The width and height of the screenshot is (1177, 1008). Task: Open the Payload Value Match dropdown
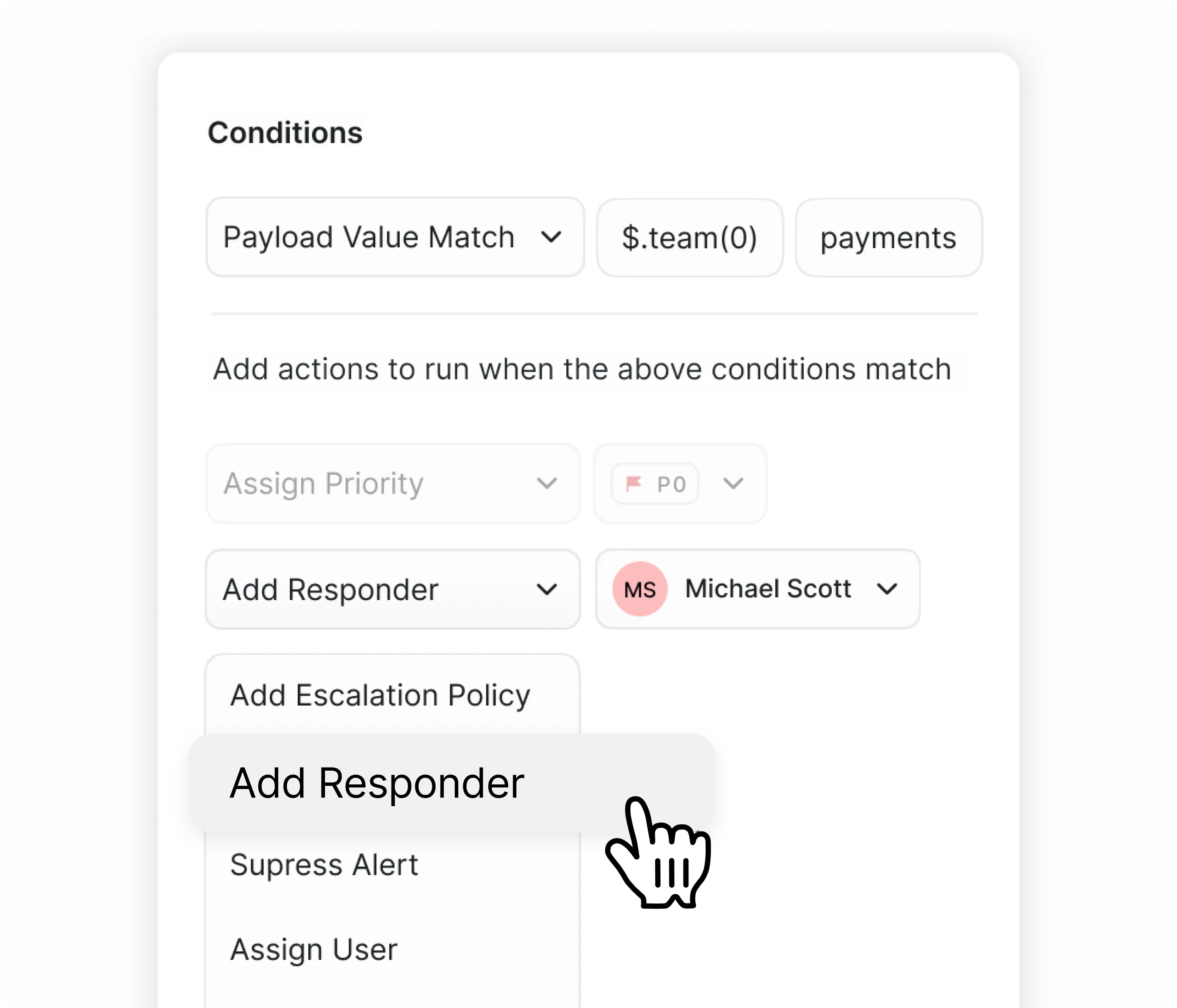pyautogui.click(x=395, y=237)
